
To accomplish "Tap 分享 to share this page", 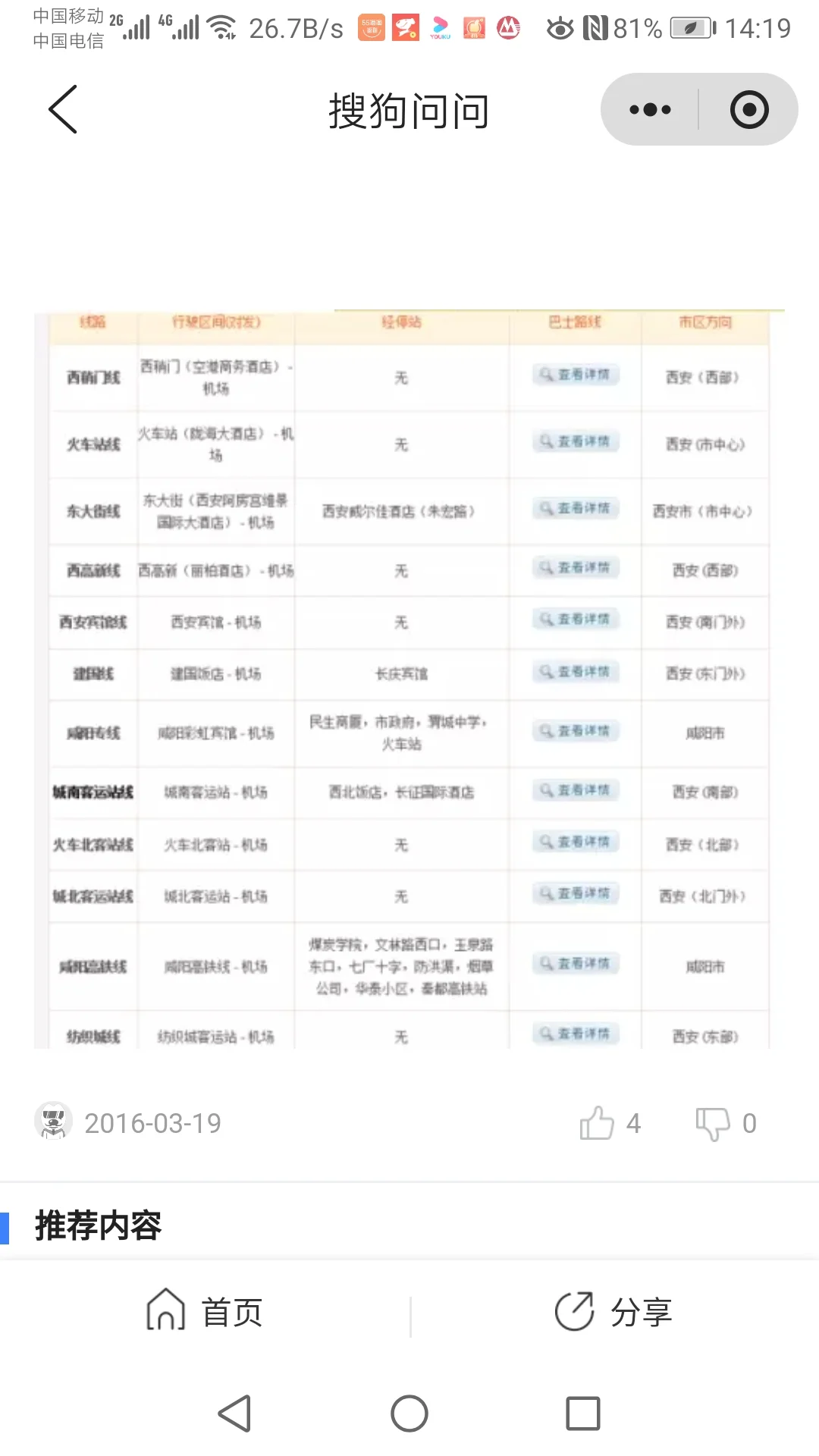I will click(x=613, y=1309).
